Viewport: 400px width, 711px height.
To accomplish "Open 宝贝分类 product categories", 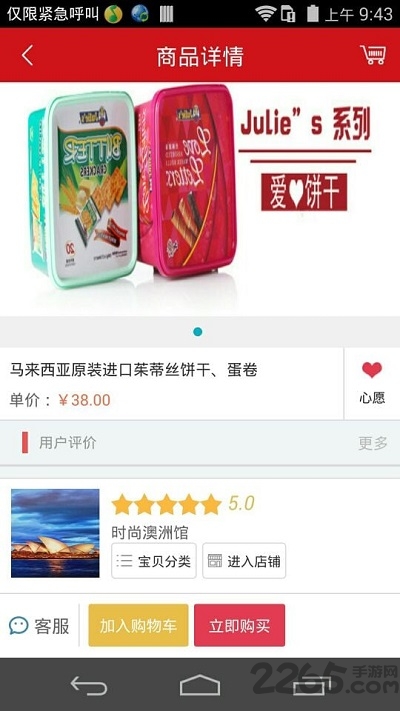I will click(x=154, y=561).
